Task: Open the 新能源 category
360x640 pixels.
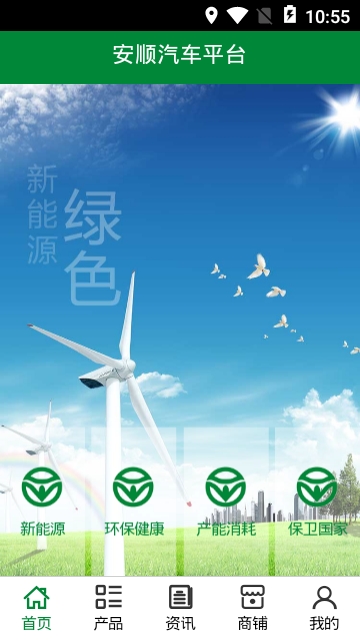Action: point(42,502)
